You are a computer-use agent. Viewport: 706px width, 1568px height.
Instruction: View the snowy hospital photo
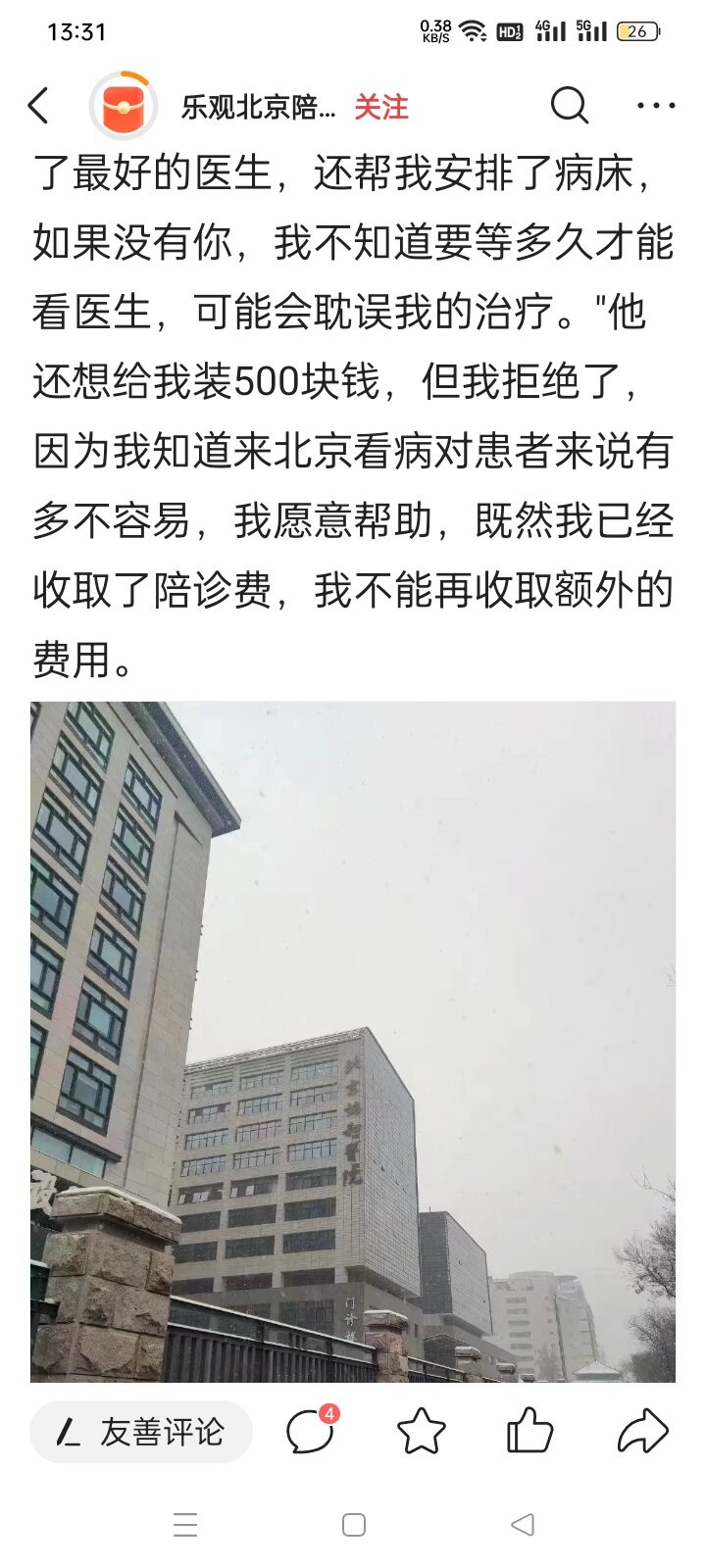(x=353, y=1042)
